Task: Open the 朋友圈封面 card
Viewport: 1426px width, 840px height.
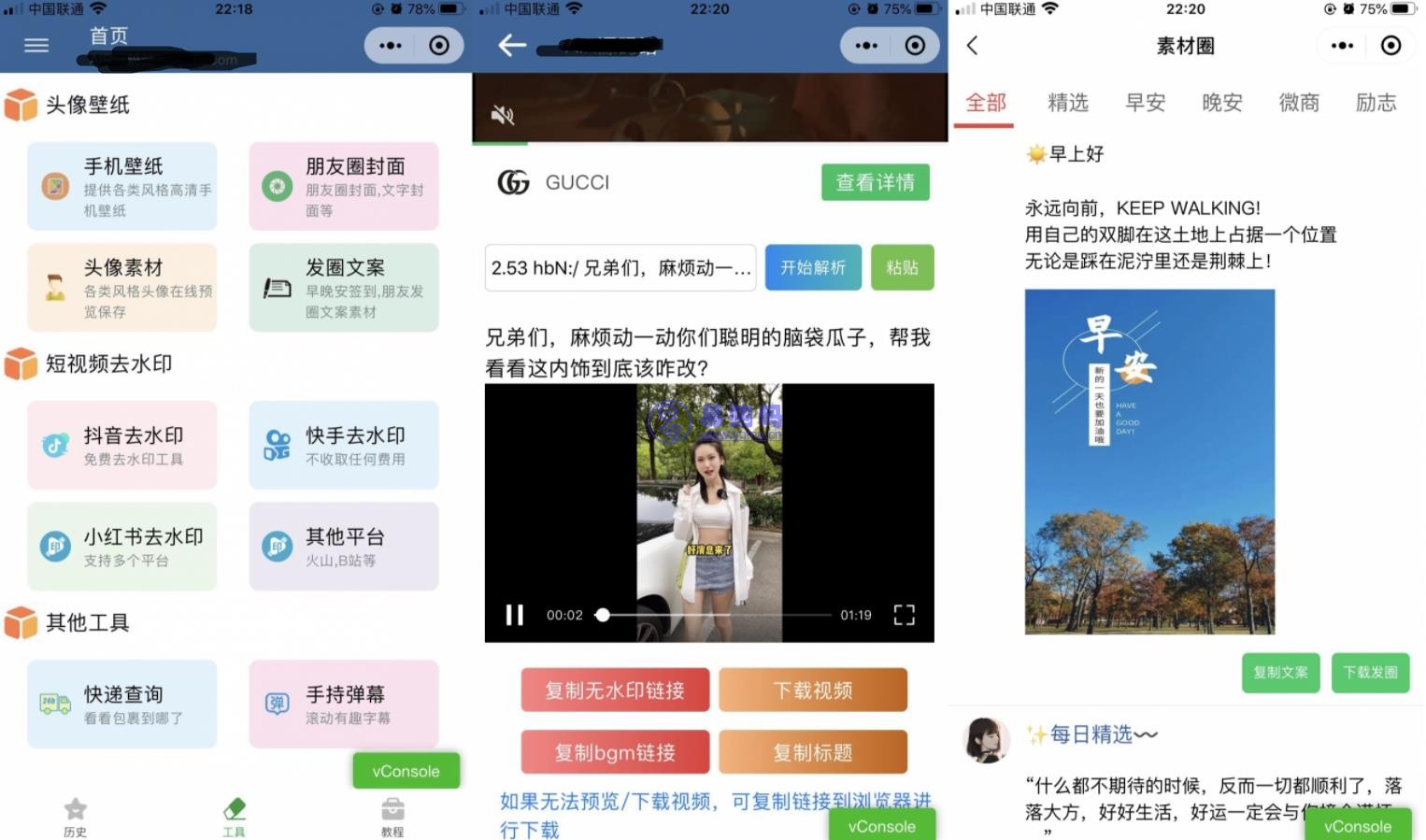Action: [344, 186]
